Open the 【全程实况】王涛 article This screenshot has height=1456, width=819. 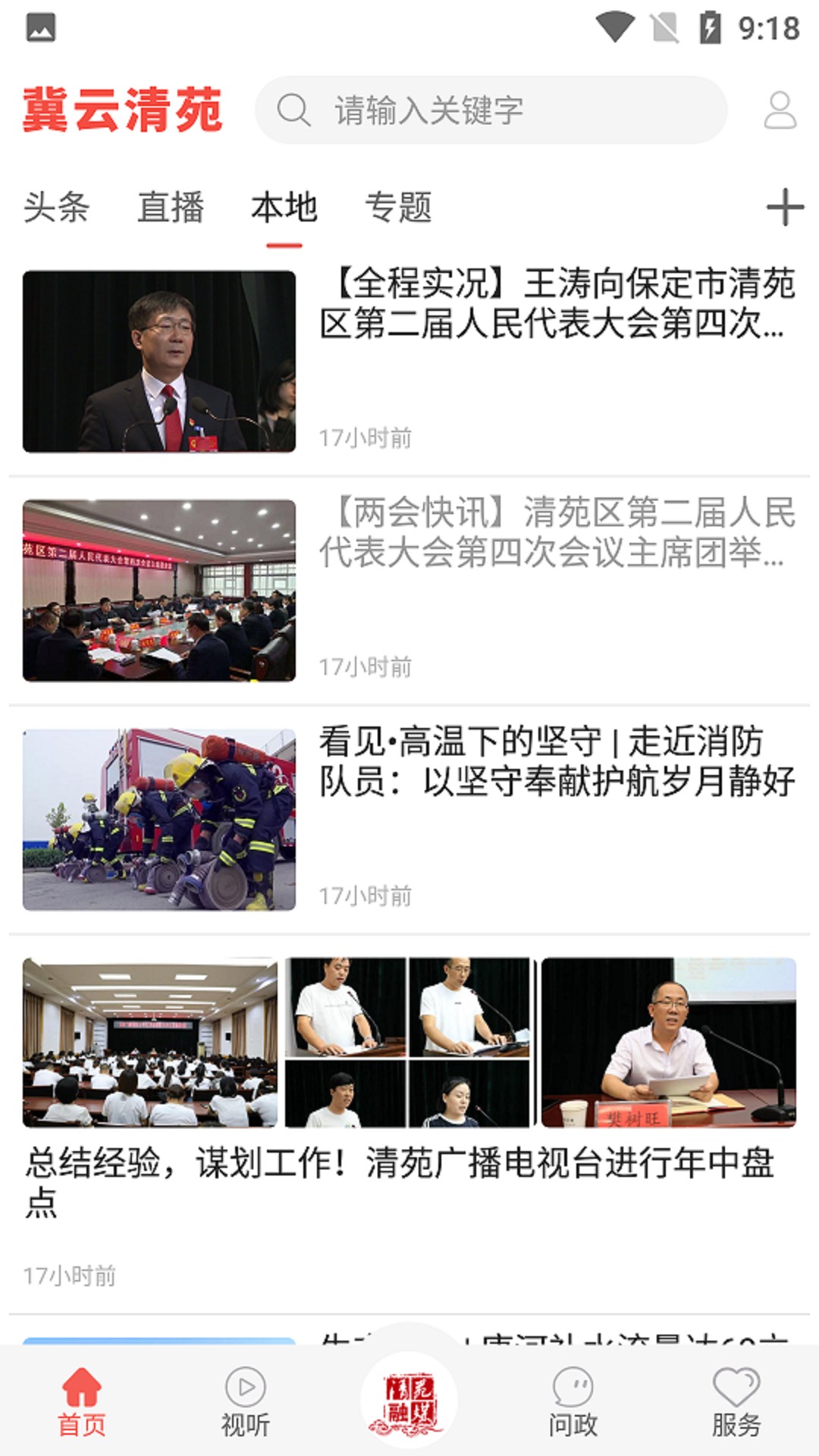tap(557, 304)
